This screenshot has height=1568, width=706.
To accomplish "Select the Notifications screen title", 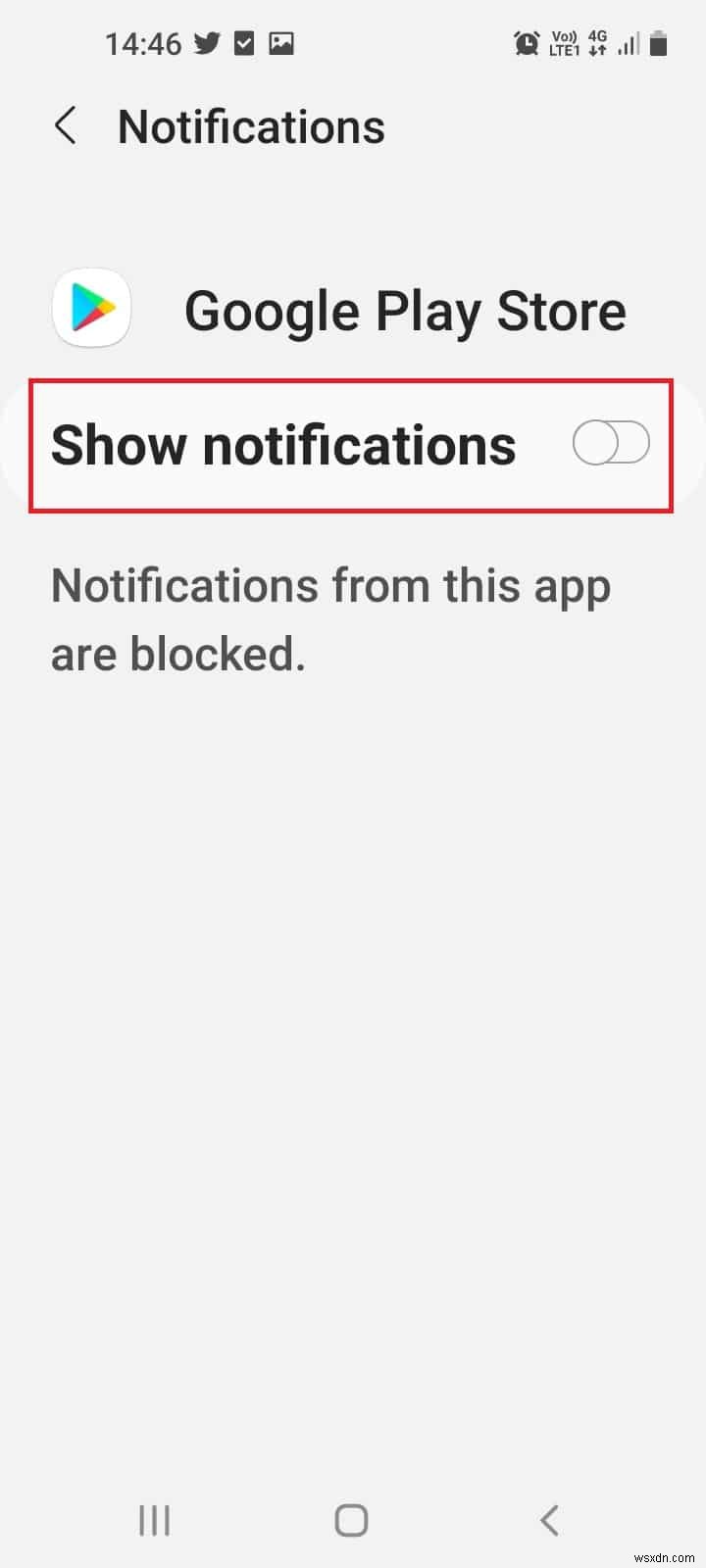I will pos(251,125).
